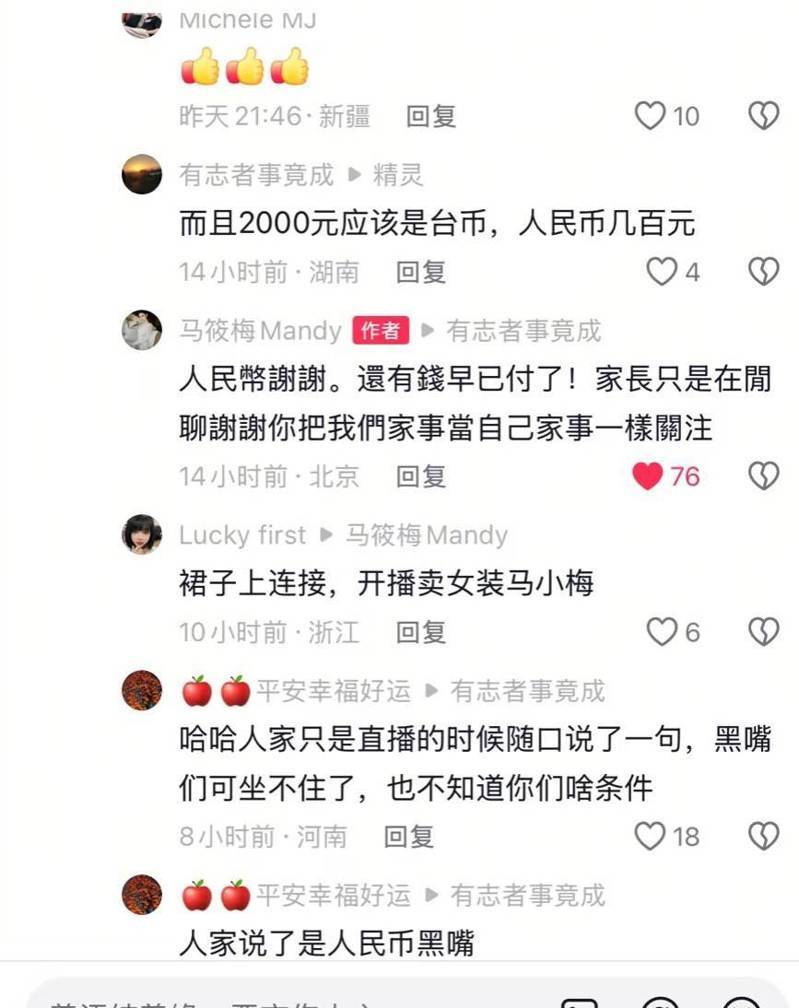Like Lucky first's comment about 开播卖女装
Screen dimensions: 799x1008
[662, 631]
